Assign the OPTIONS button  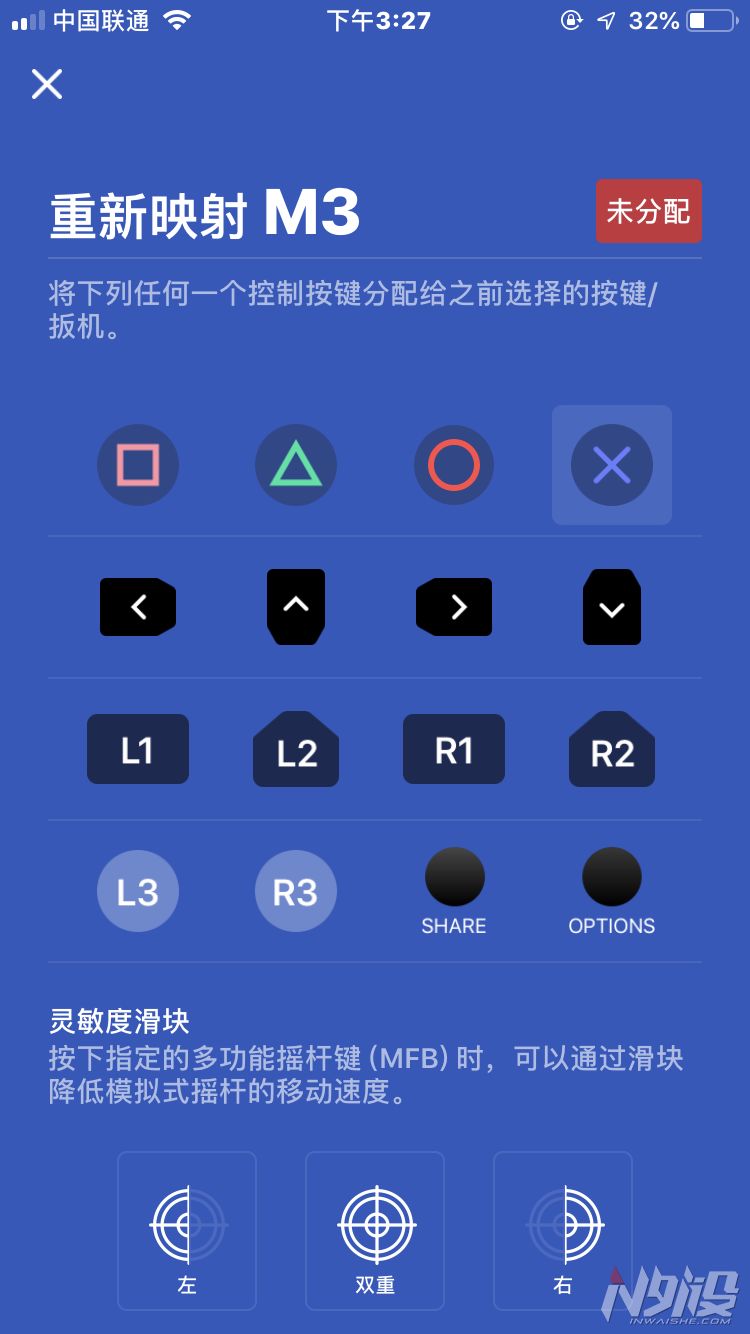[612, 878]
